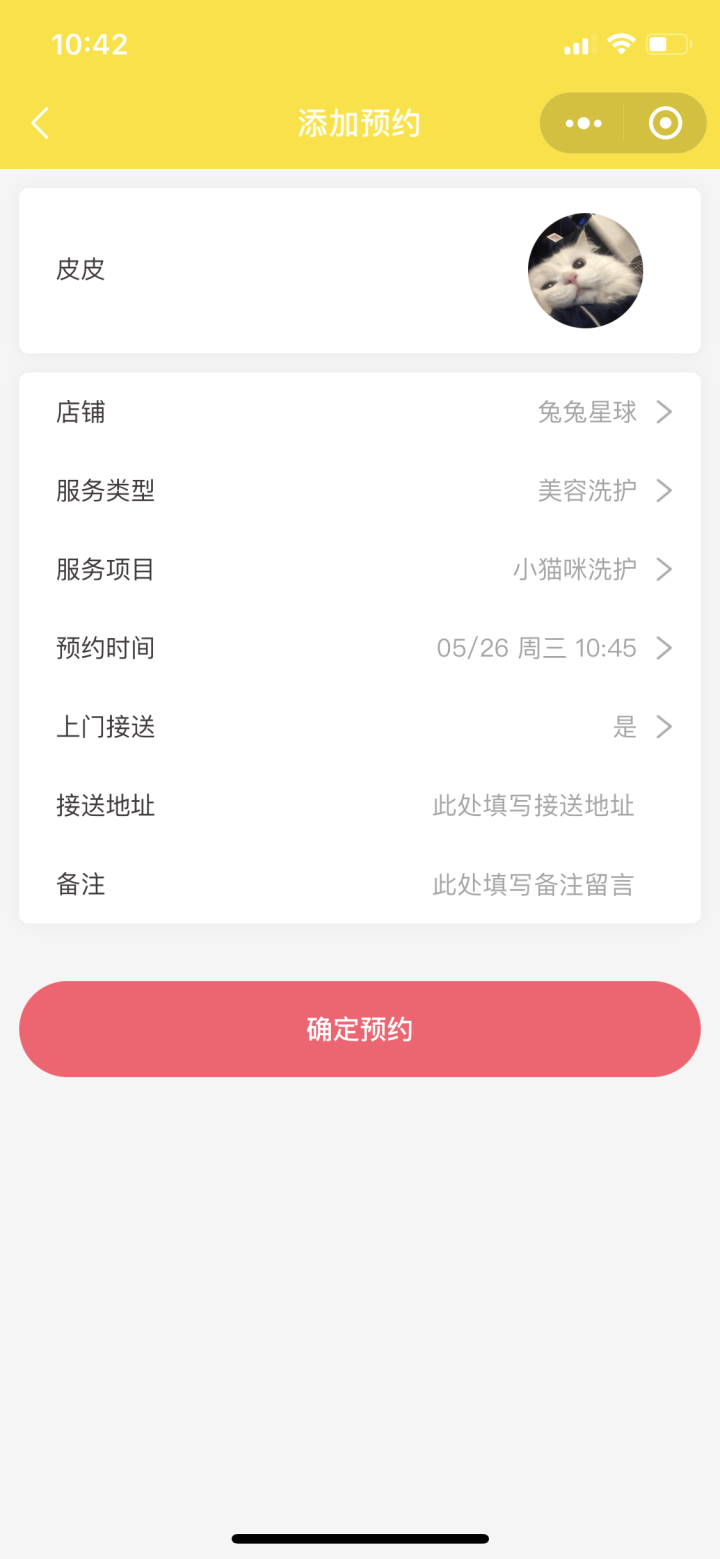Close the mini program with the circle icon
Image resolution: width=720 pixels, height=1559 pixels.
(665, 123)
